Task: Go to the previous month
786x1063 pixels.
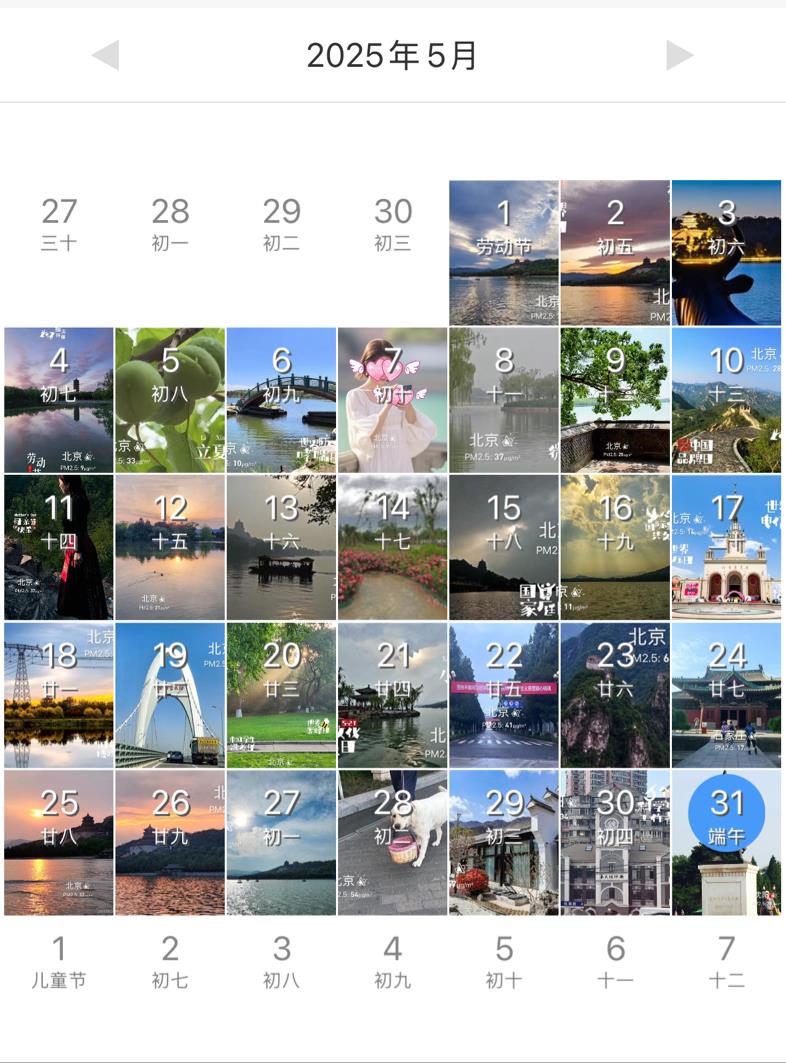Action: click(x=105, y=55)
